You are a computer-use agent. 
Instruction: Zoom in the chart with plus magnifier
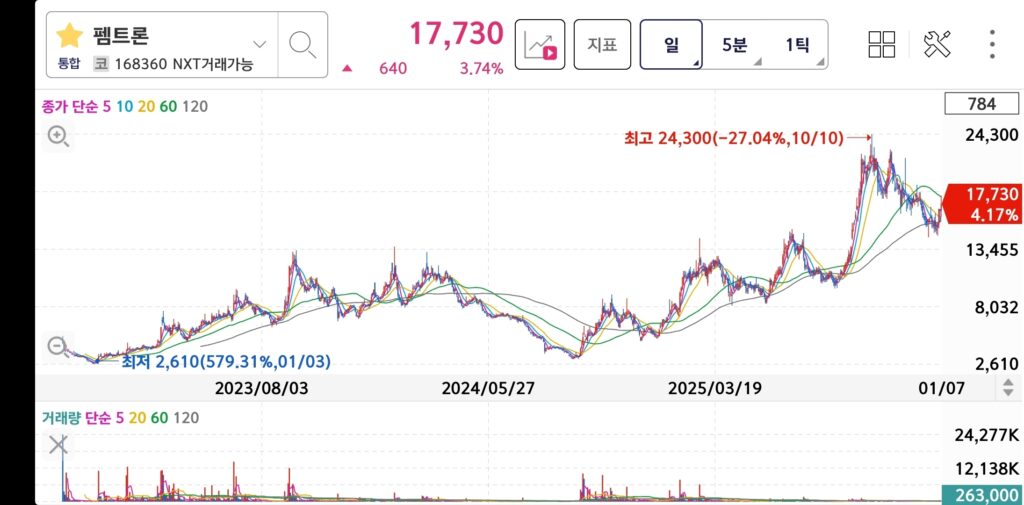point(57,137)
